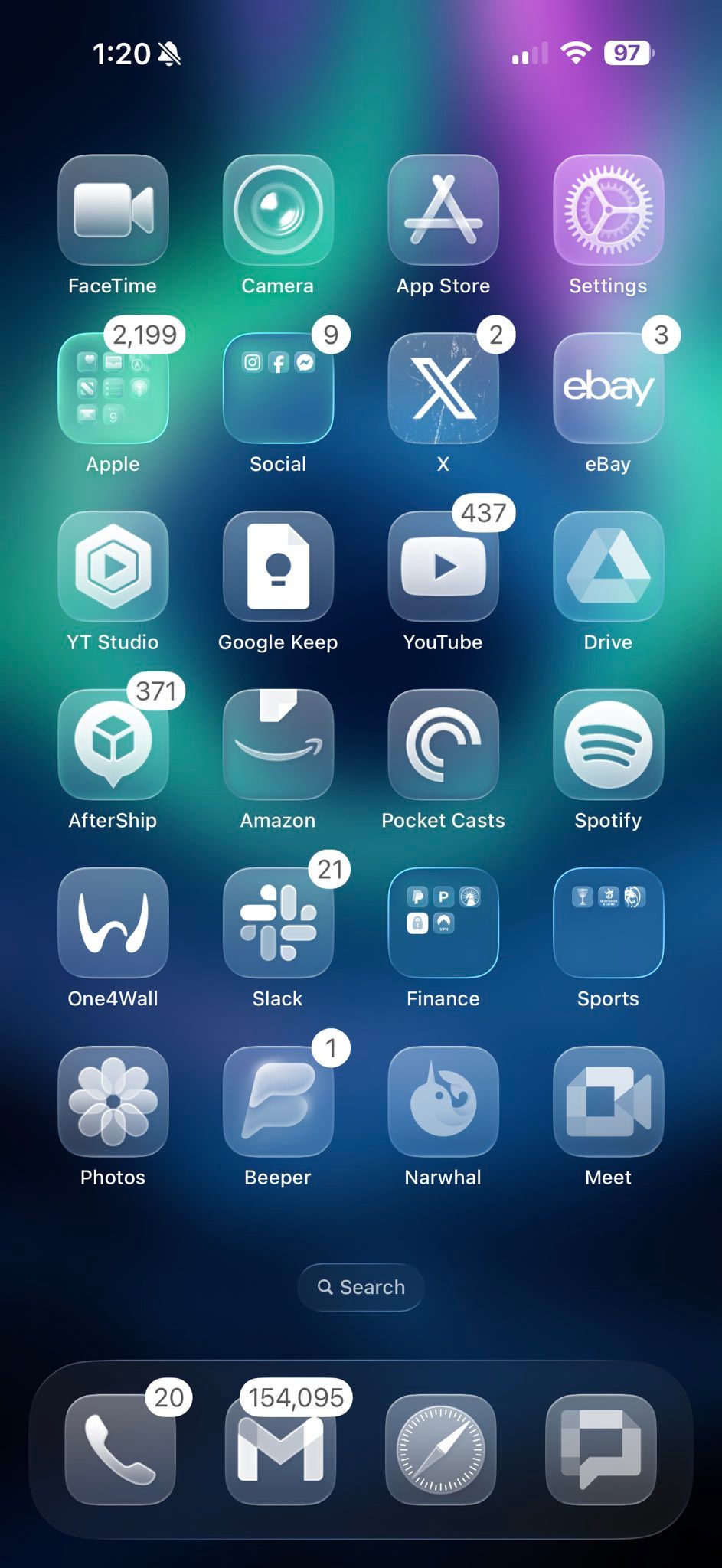Open Pocket Casts
Screen dimensions: 722x1568
(443, 745)
